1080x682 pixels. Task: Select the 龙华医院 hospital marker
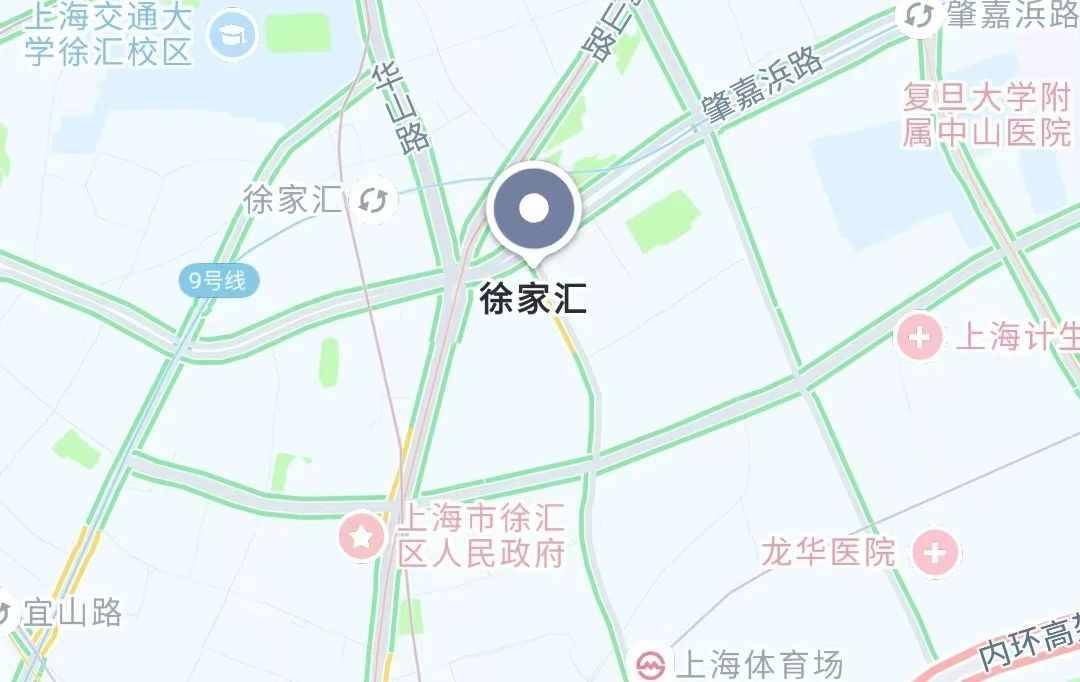click(936, 552)
